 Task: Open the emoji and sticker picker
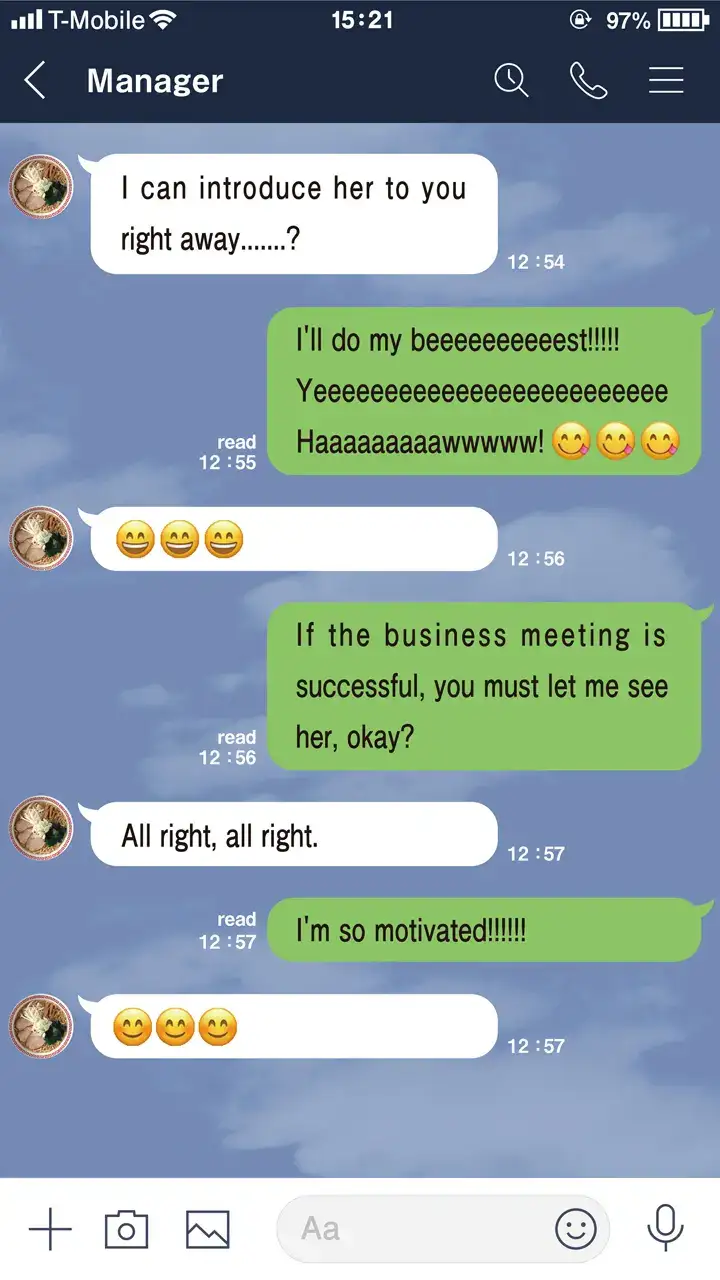[x=576, y=1228]
